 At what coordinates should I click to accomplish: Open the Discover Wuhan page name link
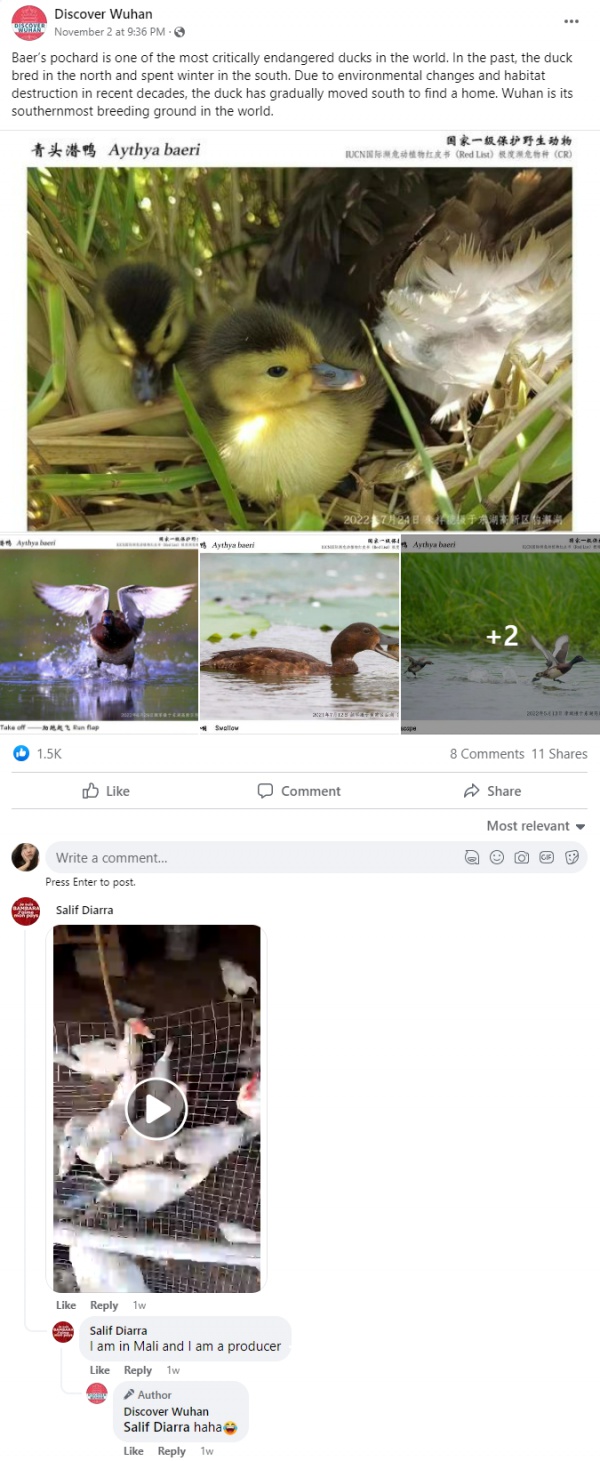(103, 14)
